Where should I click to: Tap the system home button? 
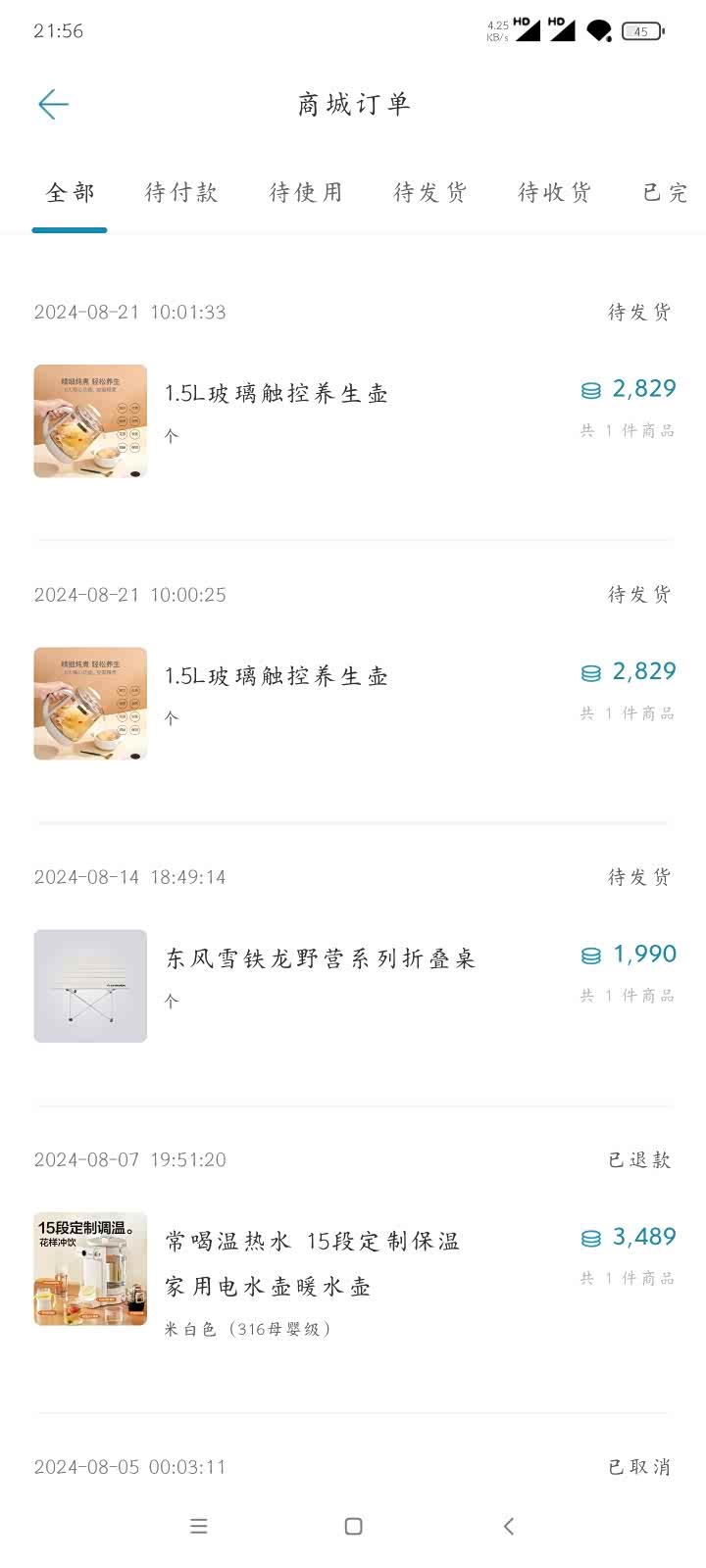coord(354,1526)
